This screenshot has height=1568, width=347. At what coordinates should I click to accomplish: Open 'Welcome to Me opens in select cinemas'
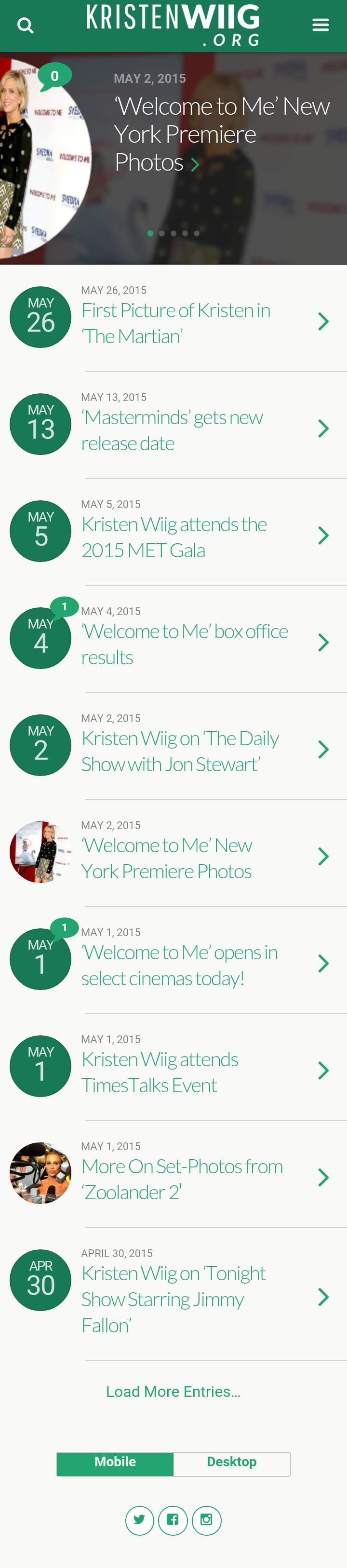tap(180, 965)
